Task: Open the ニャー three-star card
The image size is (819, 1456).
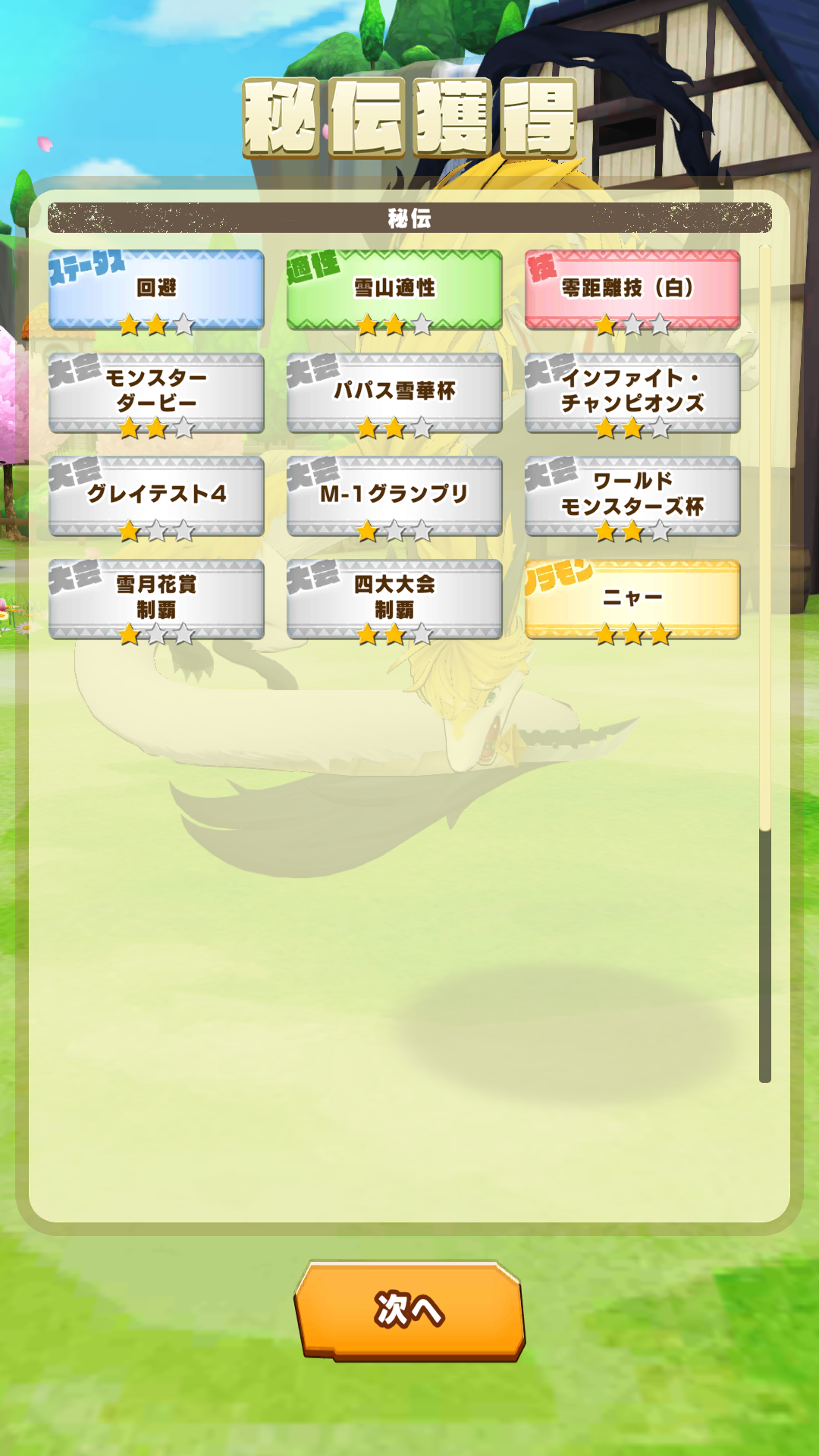Action: tap(632, 599)
